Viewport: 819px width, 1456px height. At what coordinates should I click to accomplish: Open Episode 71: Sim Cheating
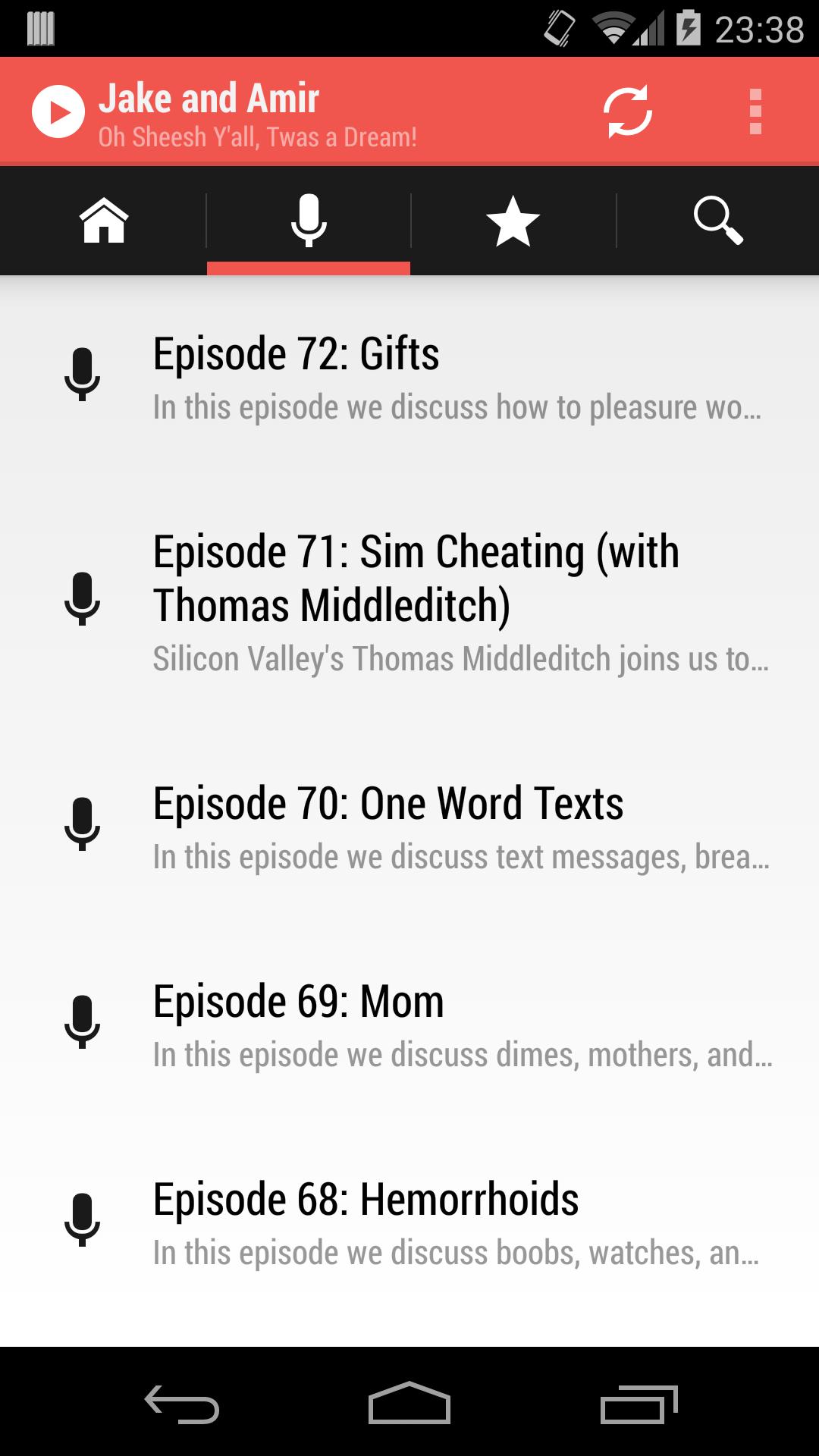pyautogui.click(x=409, y=601)
